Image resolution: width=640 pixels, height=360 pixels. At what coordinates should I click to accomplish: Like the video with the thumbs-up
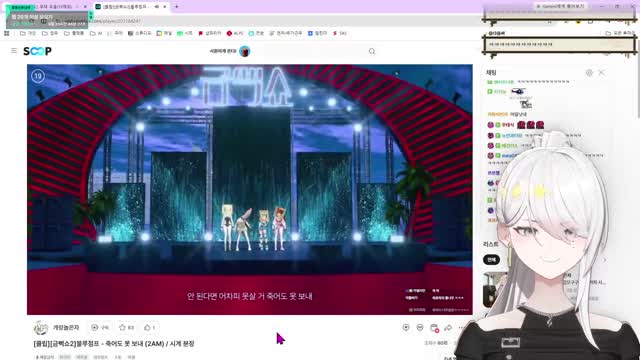[150, 327]
